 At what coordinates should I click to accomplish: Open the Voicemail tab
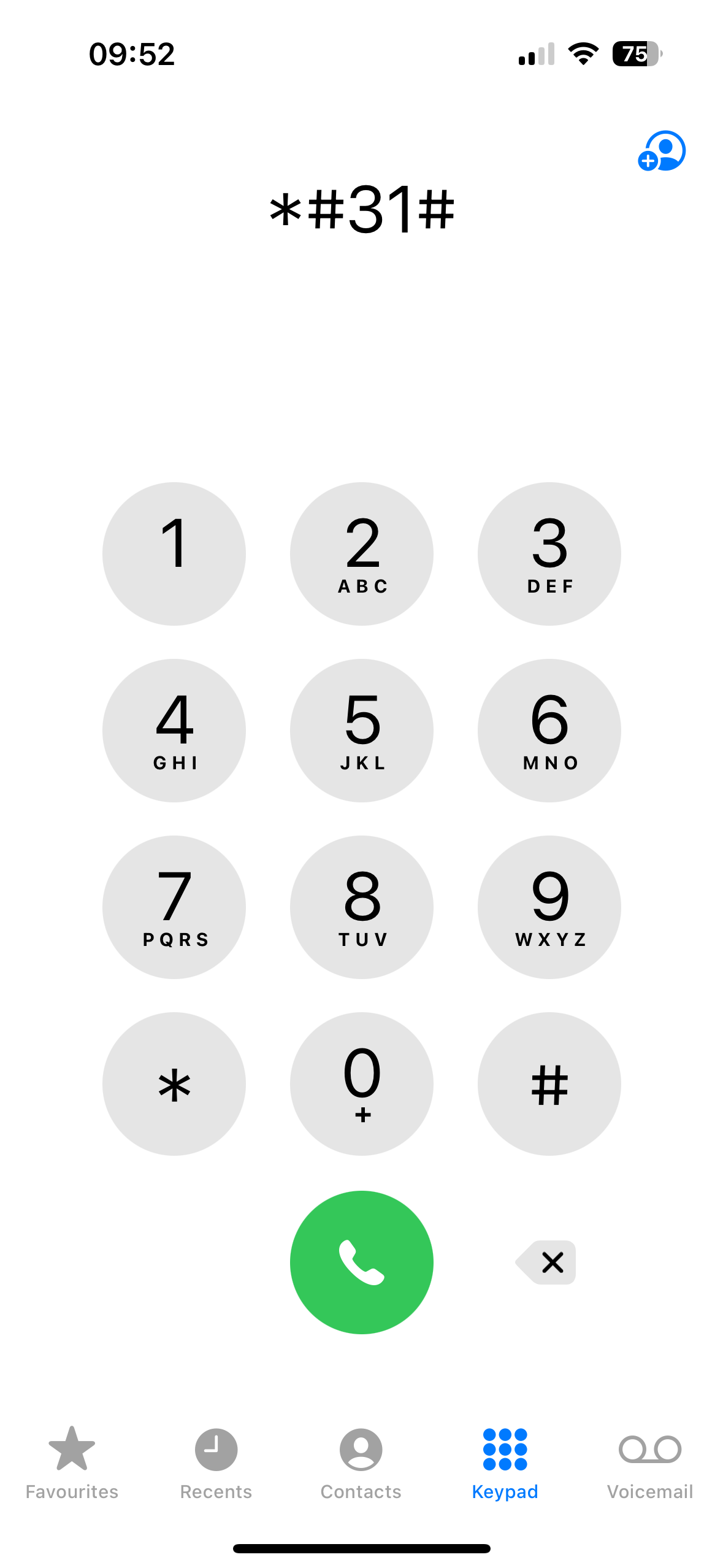[650, 1462]
